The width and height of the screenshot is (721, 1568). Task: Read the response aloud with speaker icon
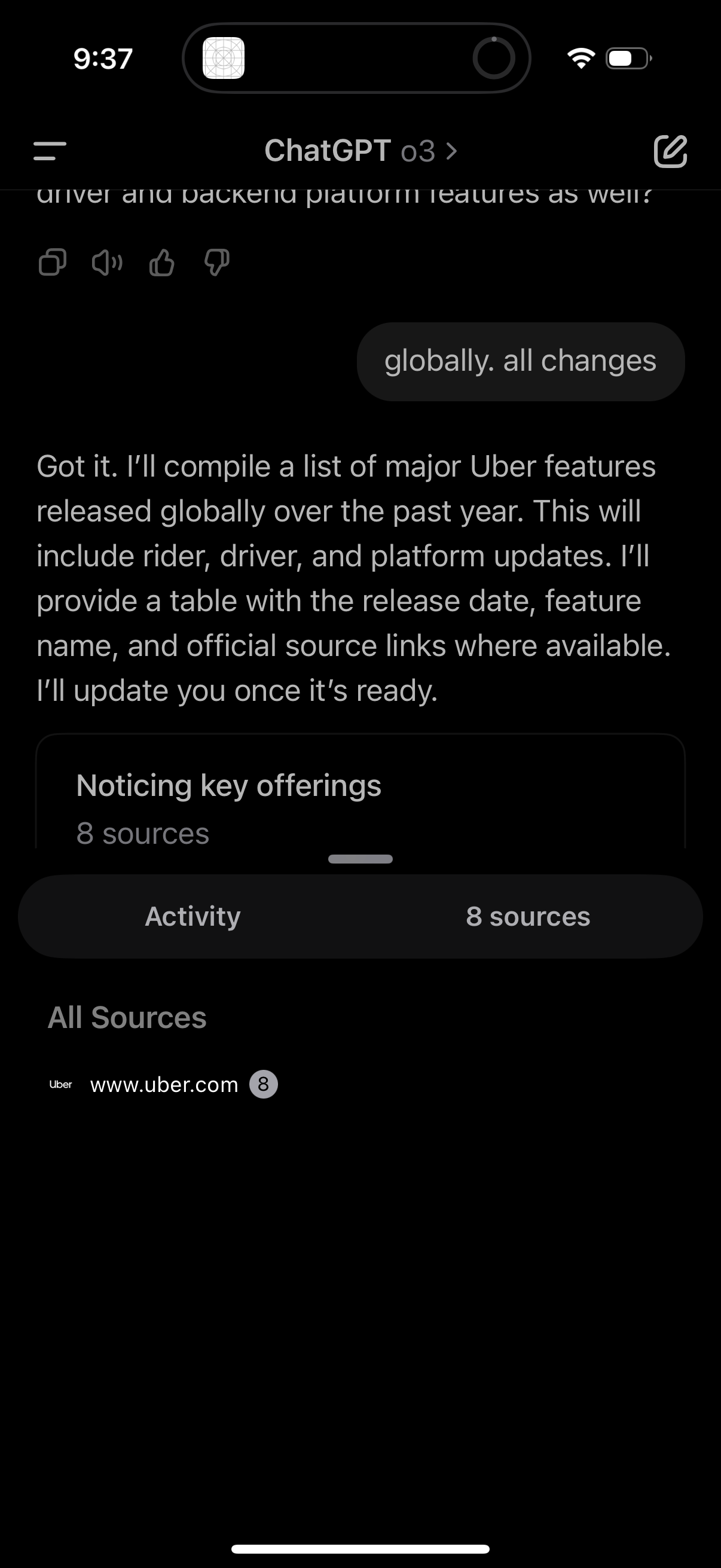tap(106, 262)
